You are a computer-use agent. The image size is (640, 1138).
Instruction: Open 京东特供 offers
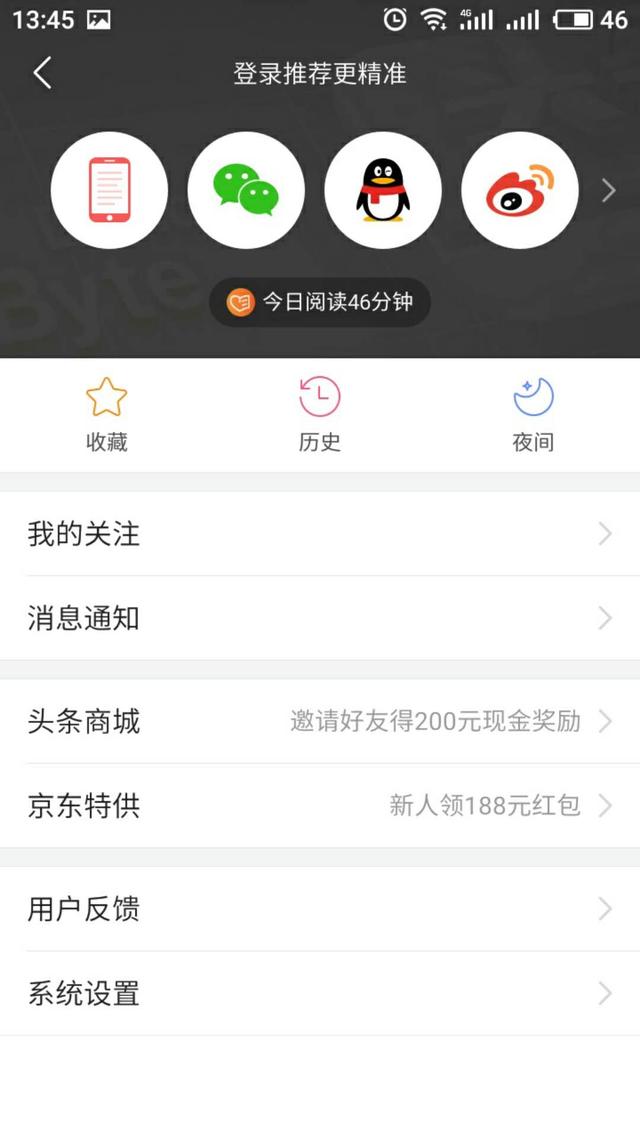tap(320, 805)
